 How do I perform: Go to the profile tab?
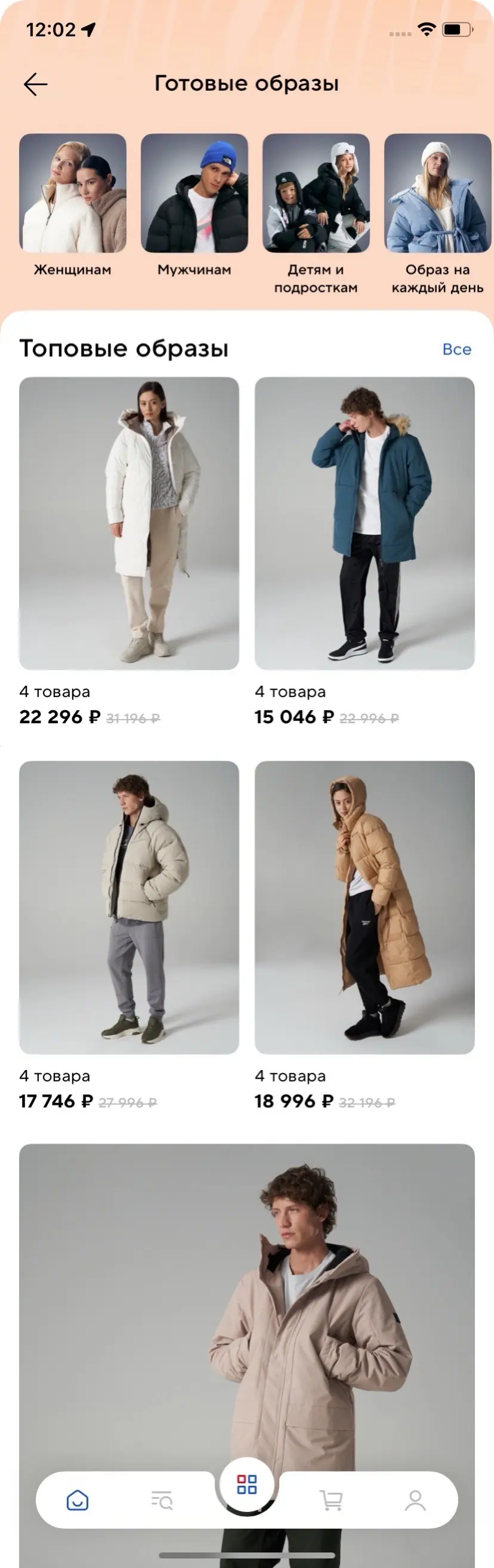(x=415, y=1501)
